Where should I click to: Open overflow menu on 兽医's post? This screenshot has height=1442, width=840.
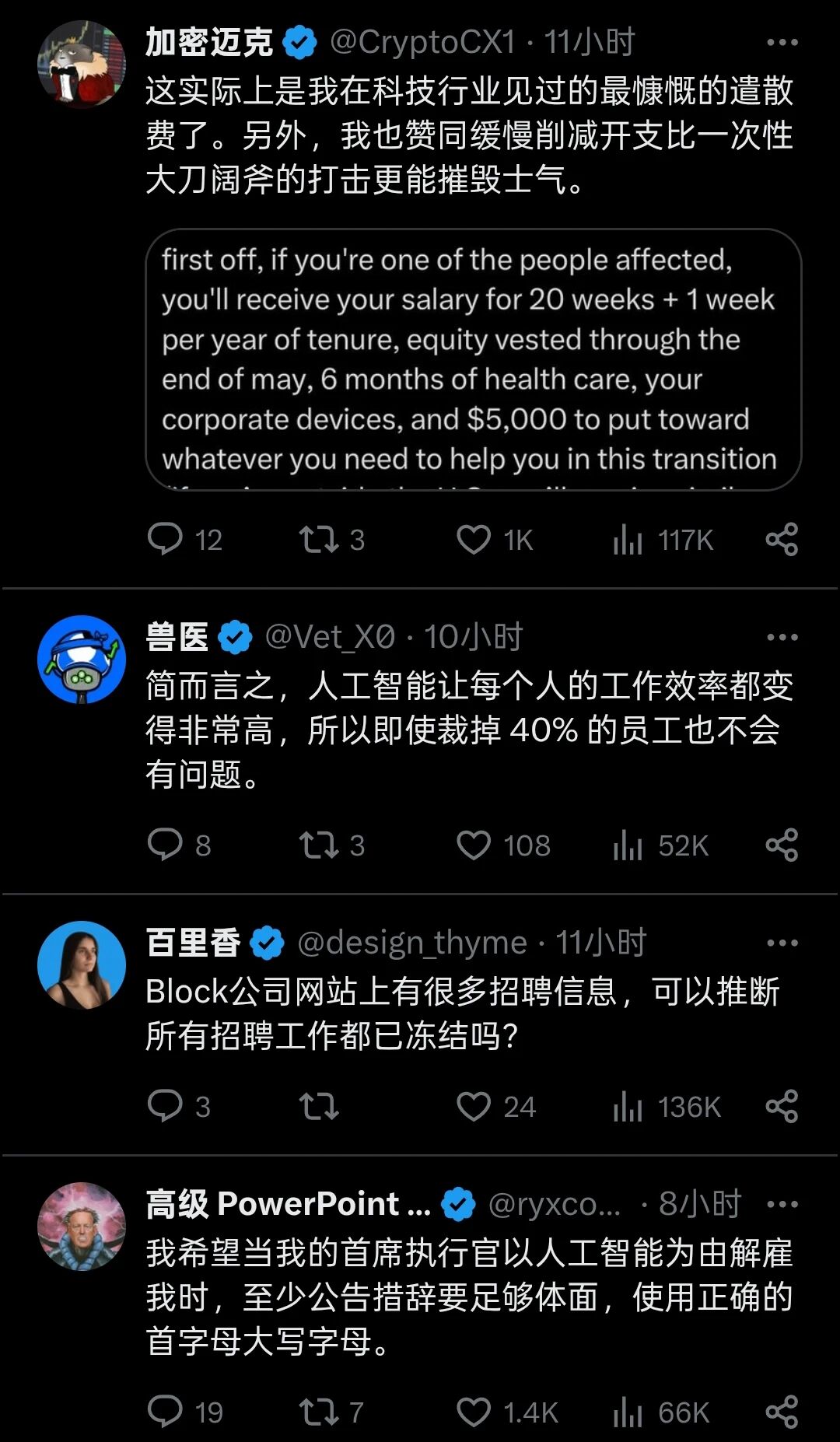pos(782,637)
